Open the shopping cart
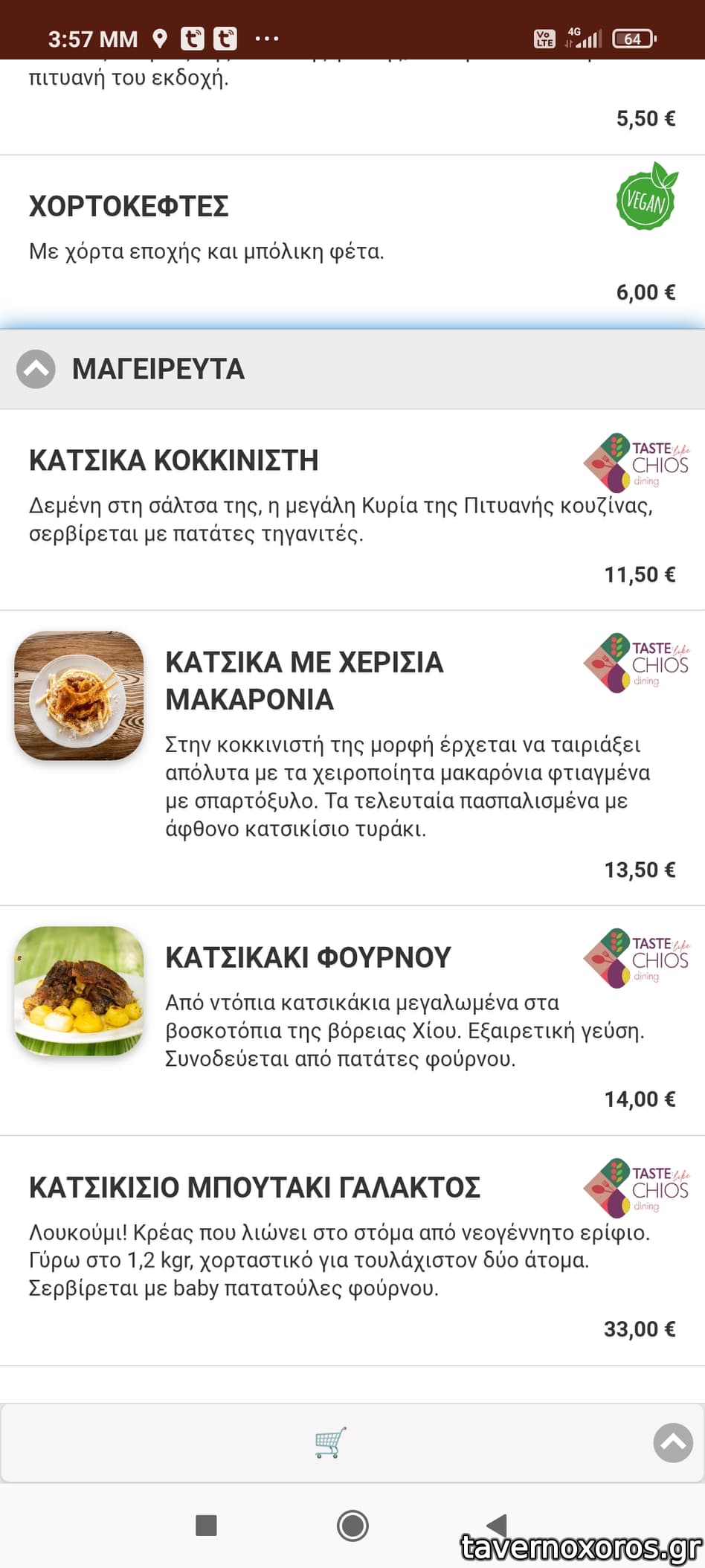 [x=329, y=1442]
